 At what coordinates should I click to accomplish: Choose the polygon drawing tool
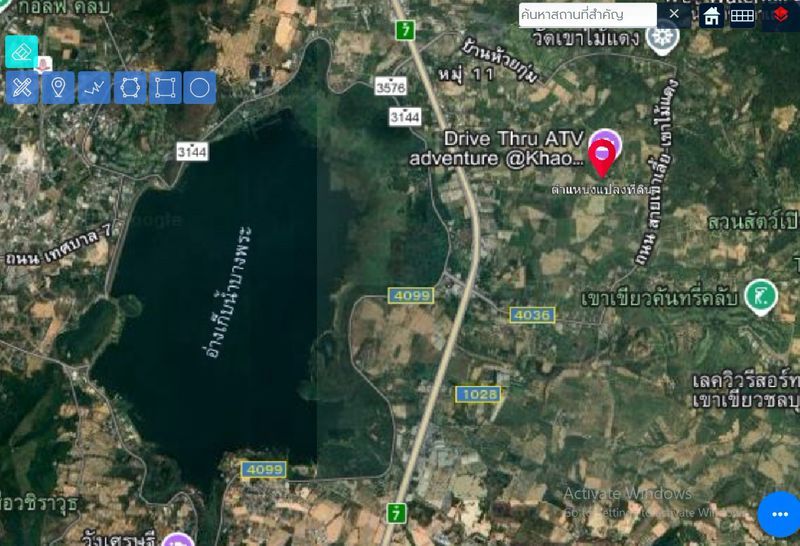pos(130,88)
